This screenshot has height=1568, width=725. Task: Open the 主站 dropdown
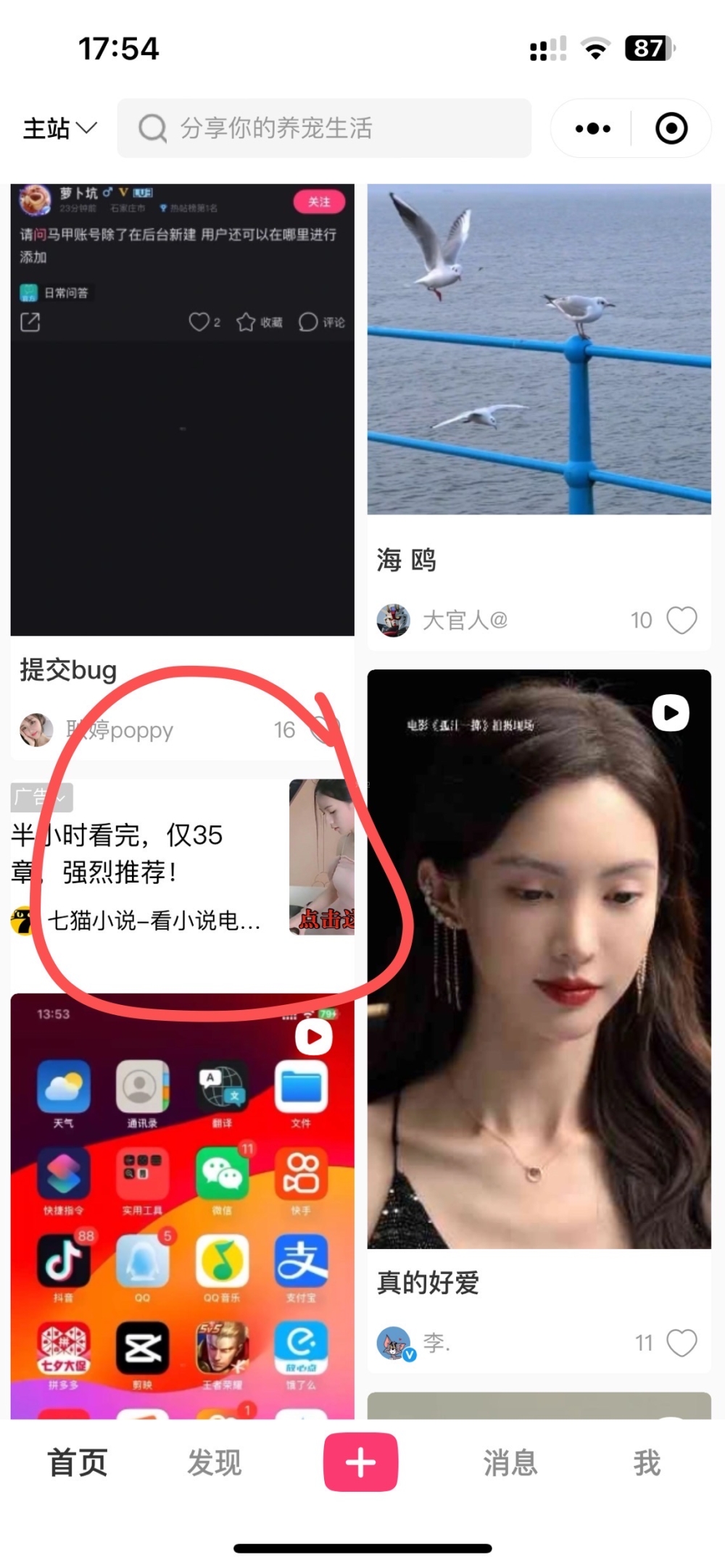(x=59, y=128)
